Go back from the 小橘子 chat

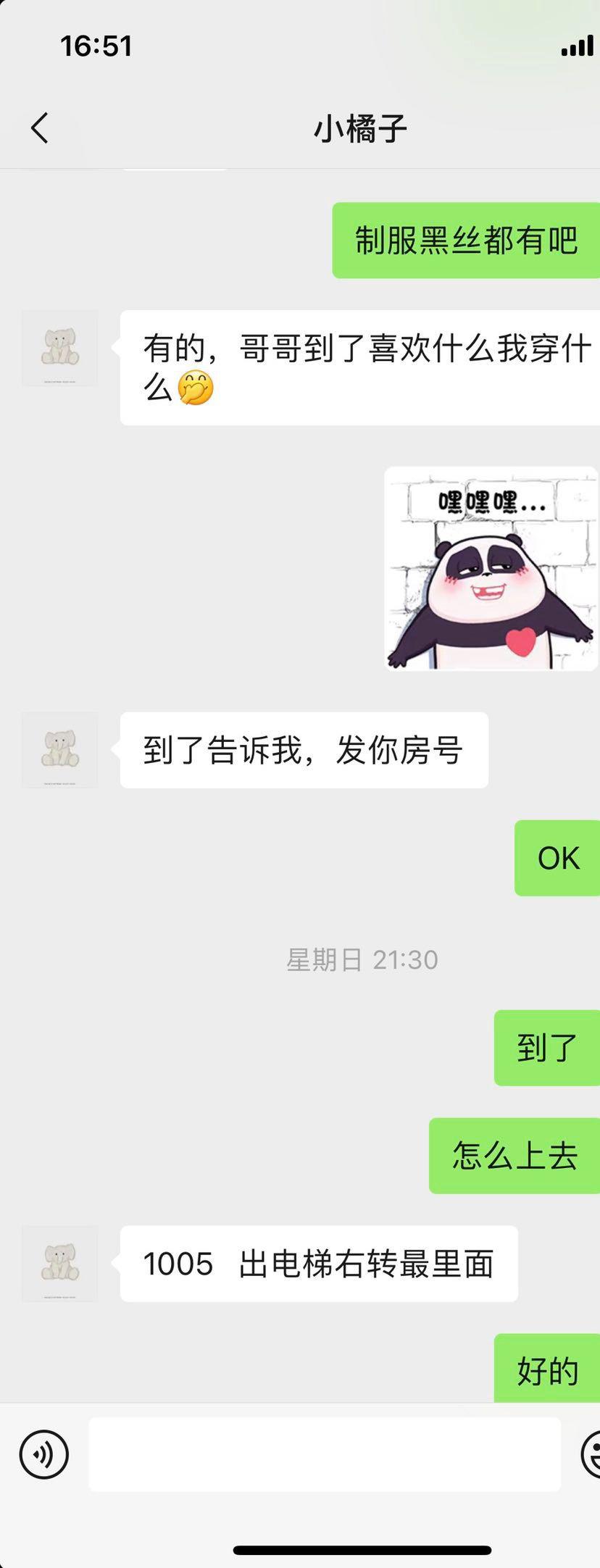[40, 128]
